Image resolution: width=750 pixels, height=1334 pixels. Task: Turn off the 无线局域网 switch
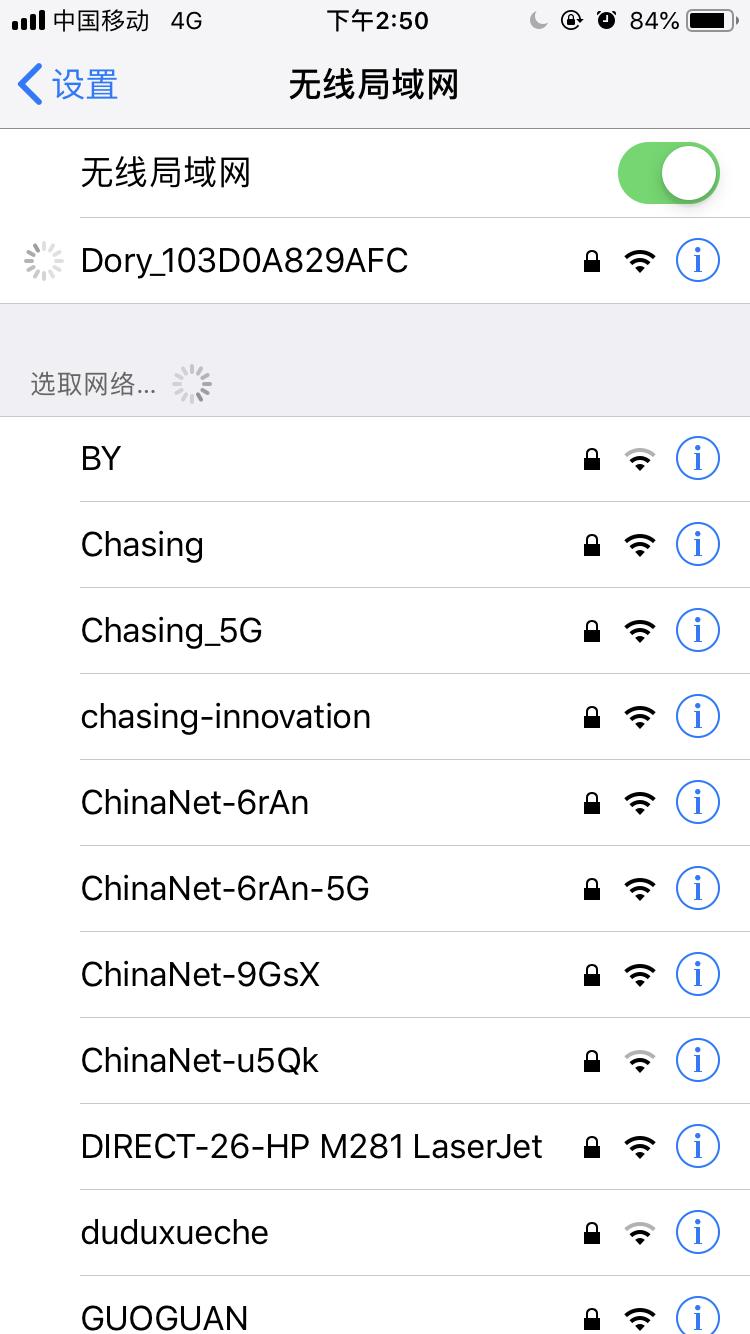pyautogui.click(x=668, y=172)
